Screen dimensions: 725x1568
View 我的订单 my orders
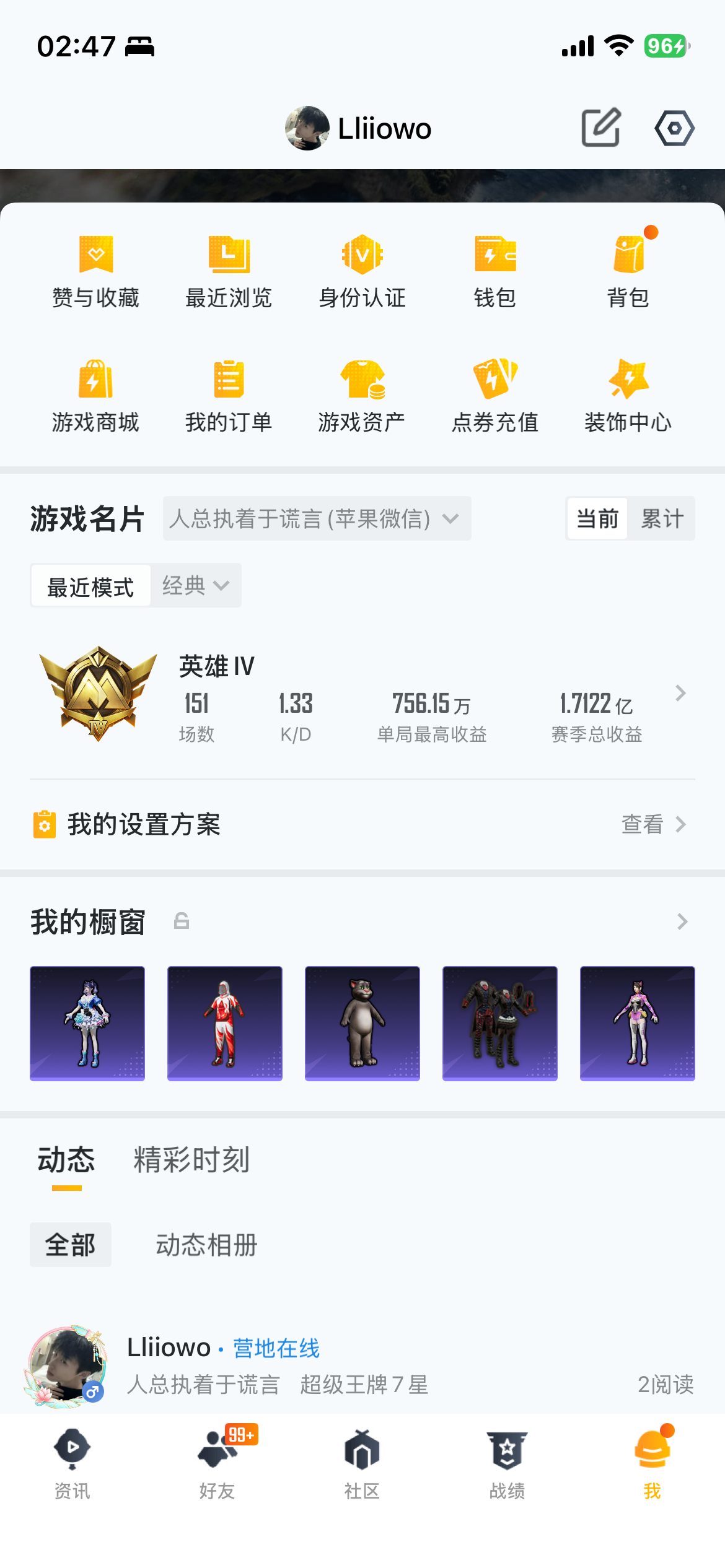coord(229,396)
